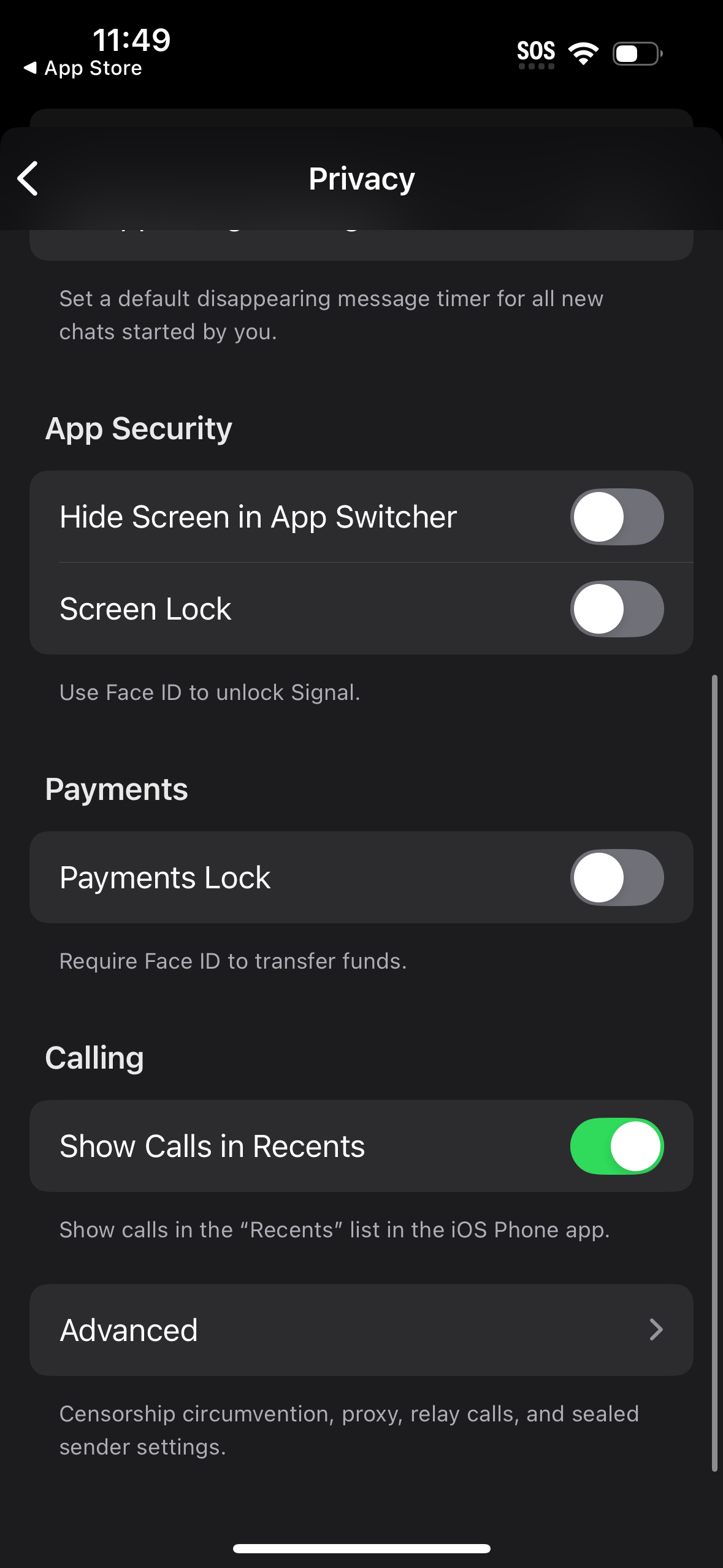
Task: Tap the battery indicator icon
Action: [635, 53]
